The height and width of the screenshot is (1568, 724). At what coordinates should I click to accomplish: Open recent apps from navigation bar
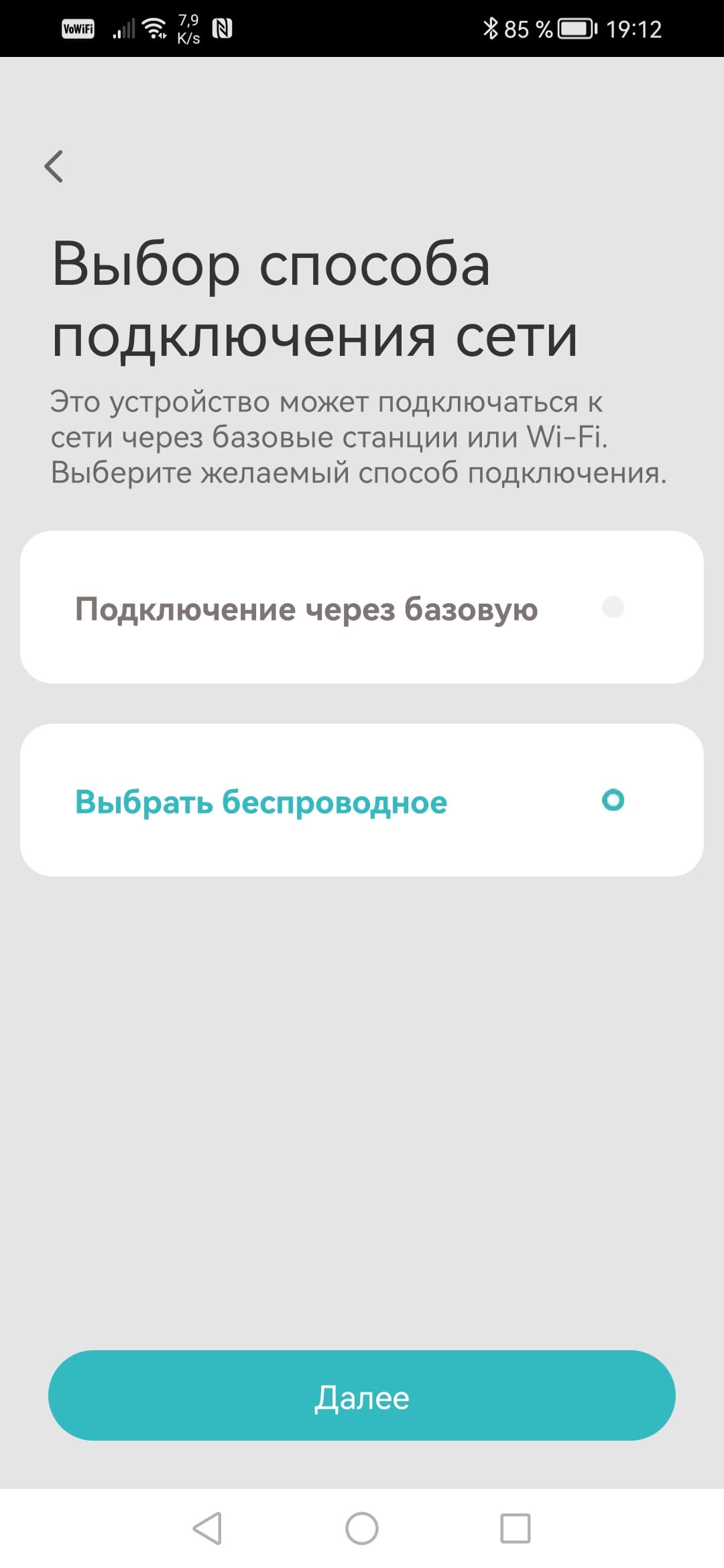point(515,1529)
